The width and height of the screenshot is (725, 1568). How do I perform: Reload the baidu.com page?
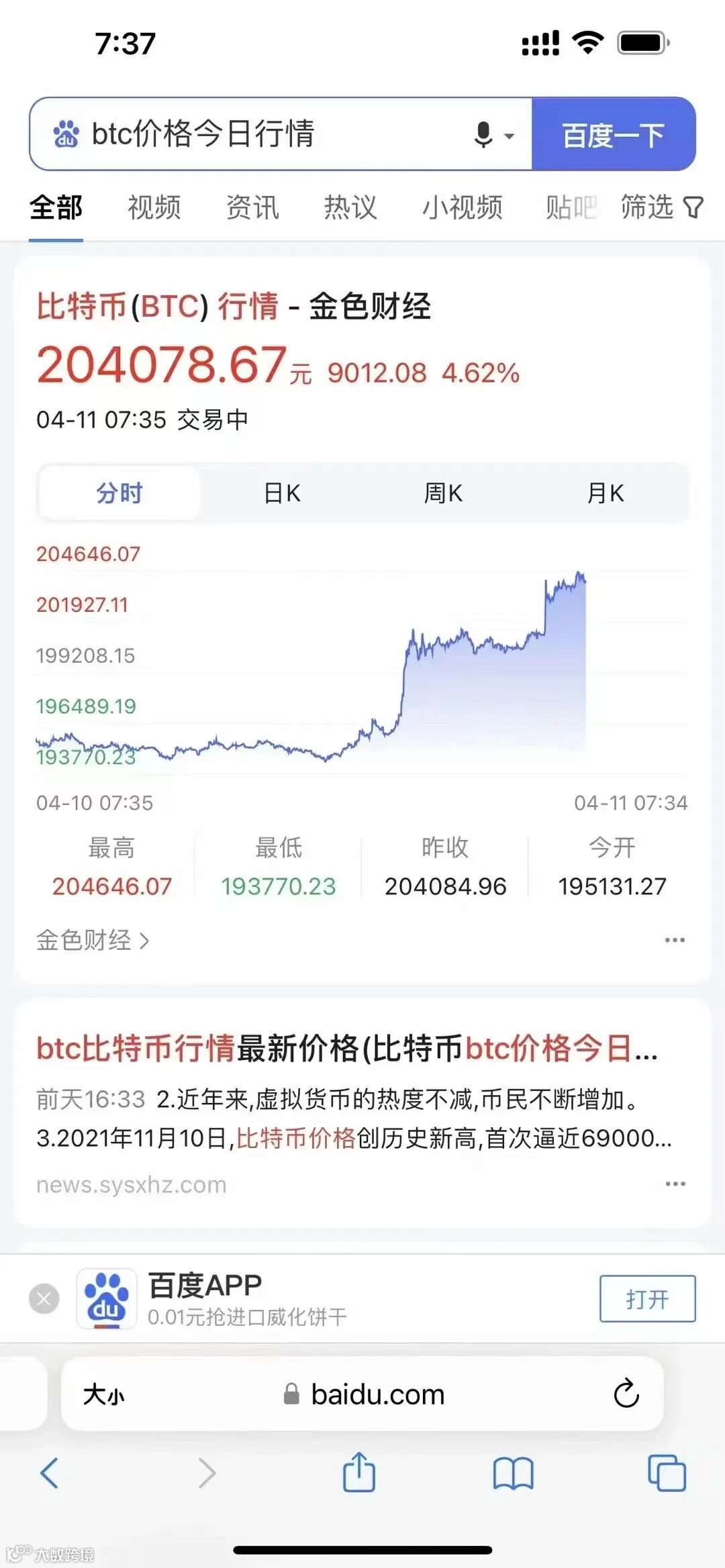tap(626, 1394)
